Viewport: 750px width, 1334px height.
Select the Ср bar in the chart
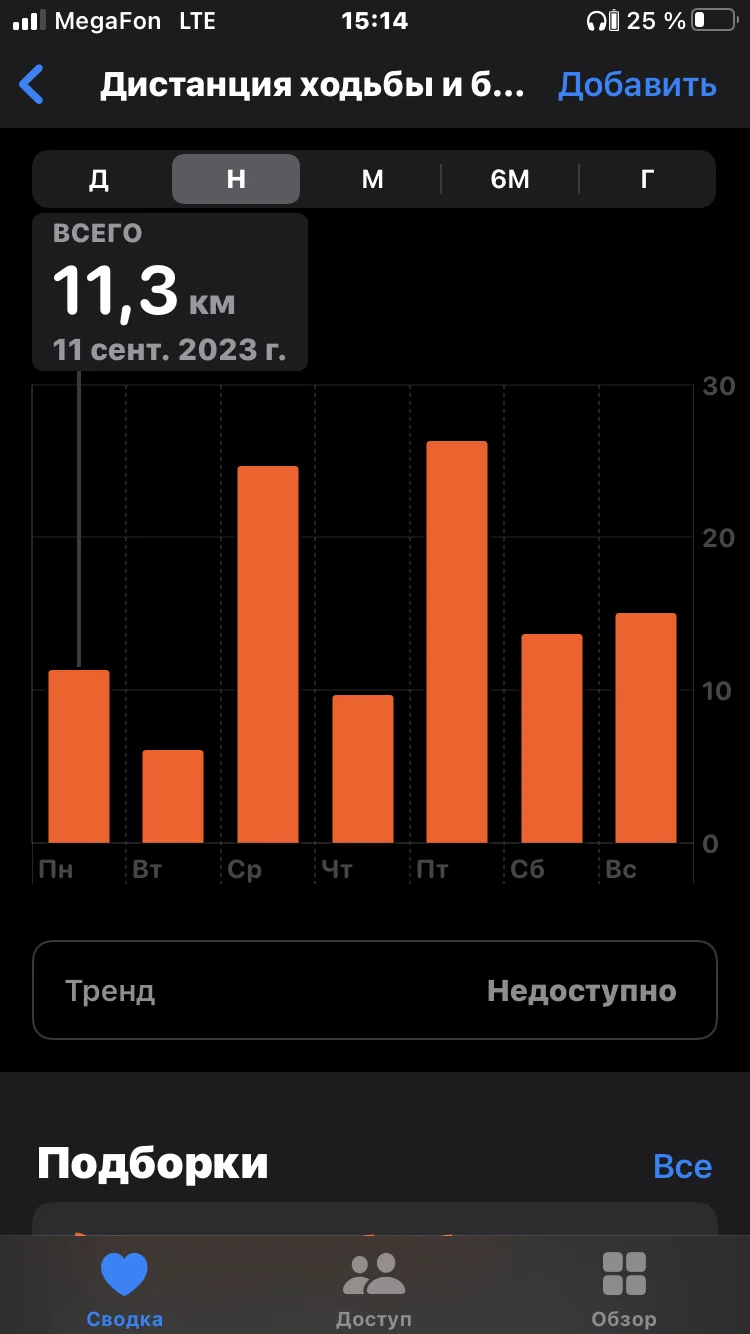[x=268, y=654]
